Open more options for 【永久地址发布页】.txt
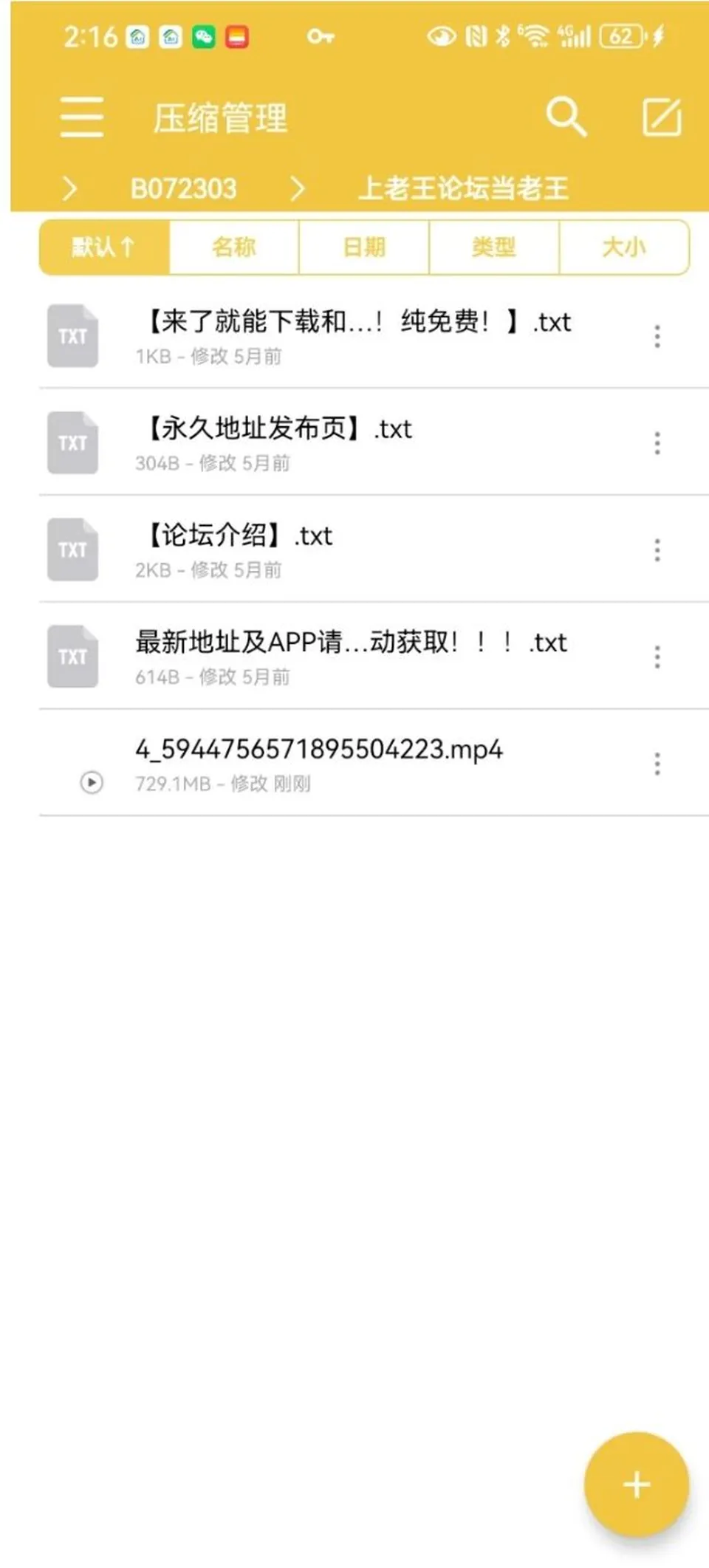The height and width of the screenshot is (1568, 709). (x=657, y=443)
